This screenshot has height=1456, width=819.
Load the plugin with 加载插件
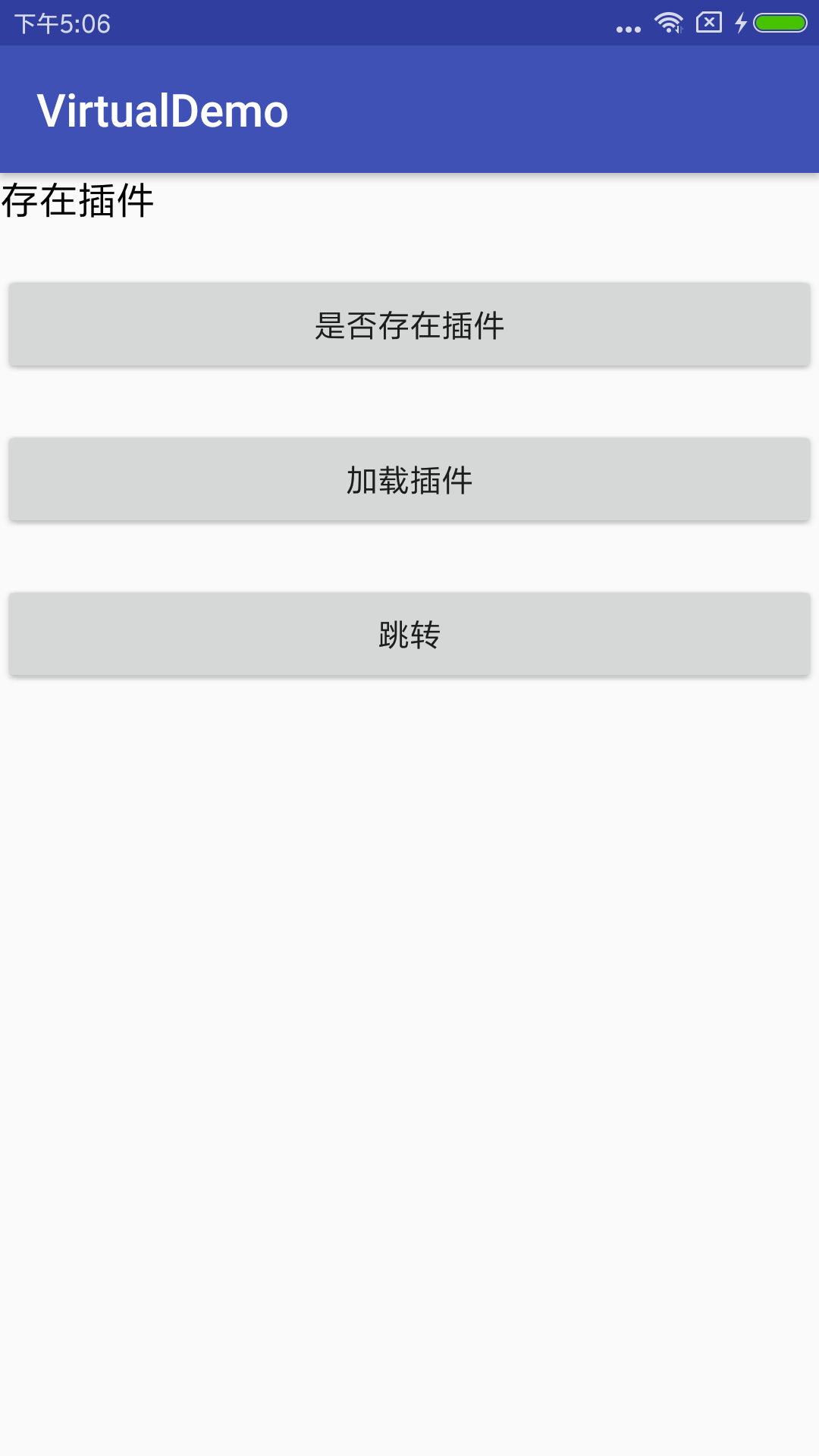coord(409,480)
